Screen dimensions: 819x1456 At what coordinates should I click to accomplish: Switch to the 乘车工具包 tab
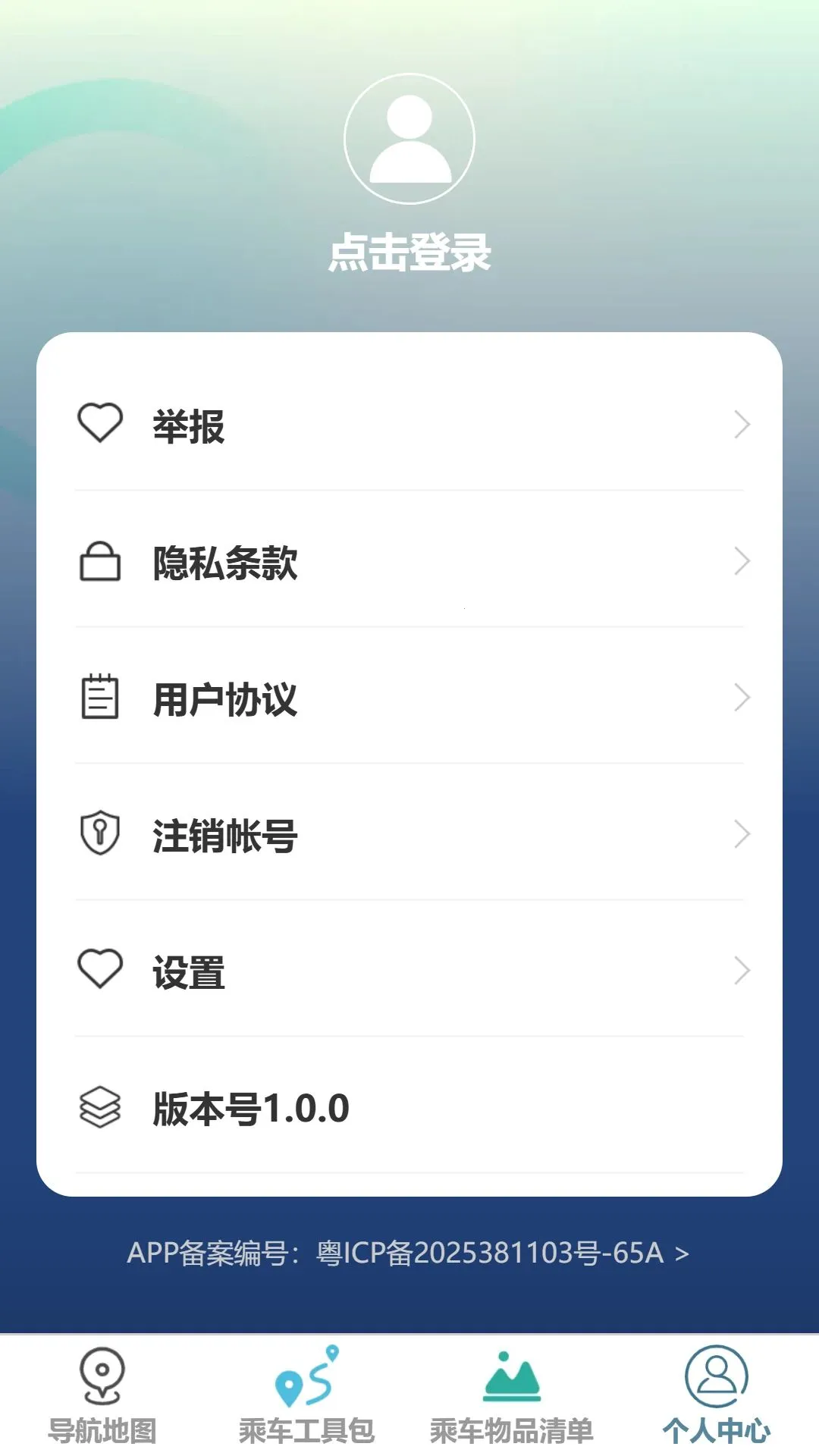[x=307, y=1395]
